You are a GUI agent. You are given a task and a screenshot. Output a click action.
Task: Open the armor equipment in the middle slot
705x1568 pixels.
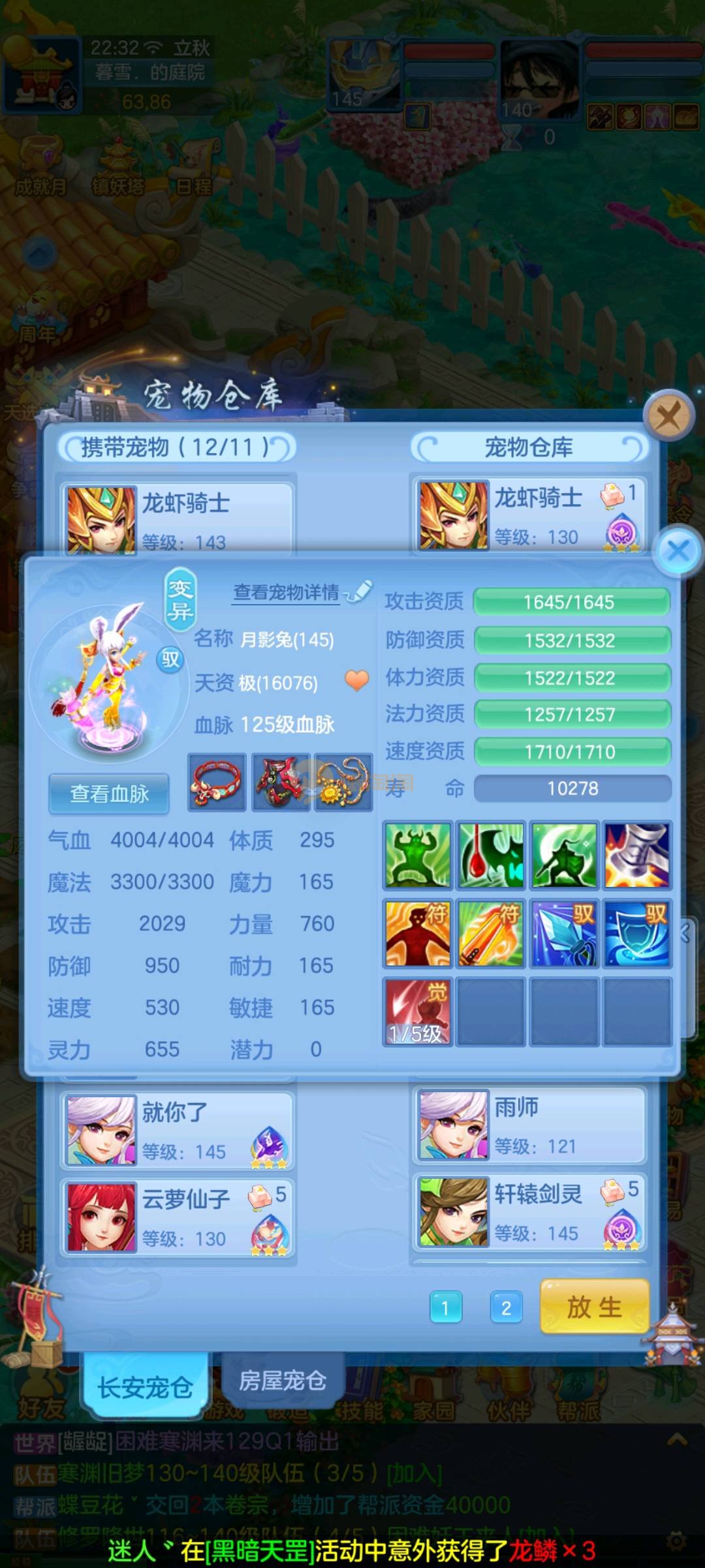tap(281, 782)
